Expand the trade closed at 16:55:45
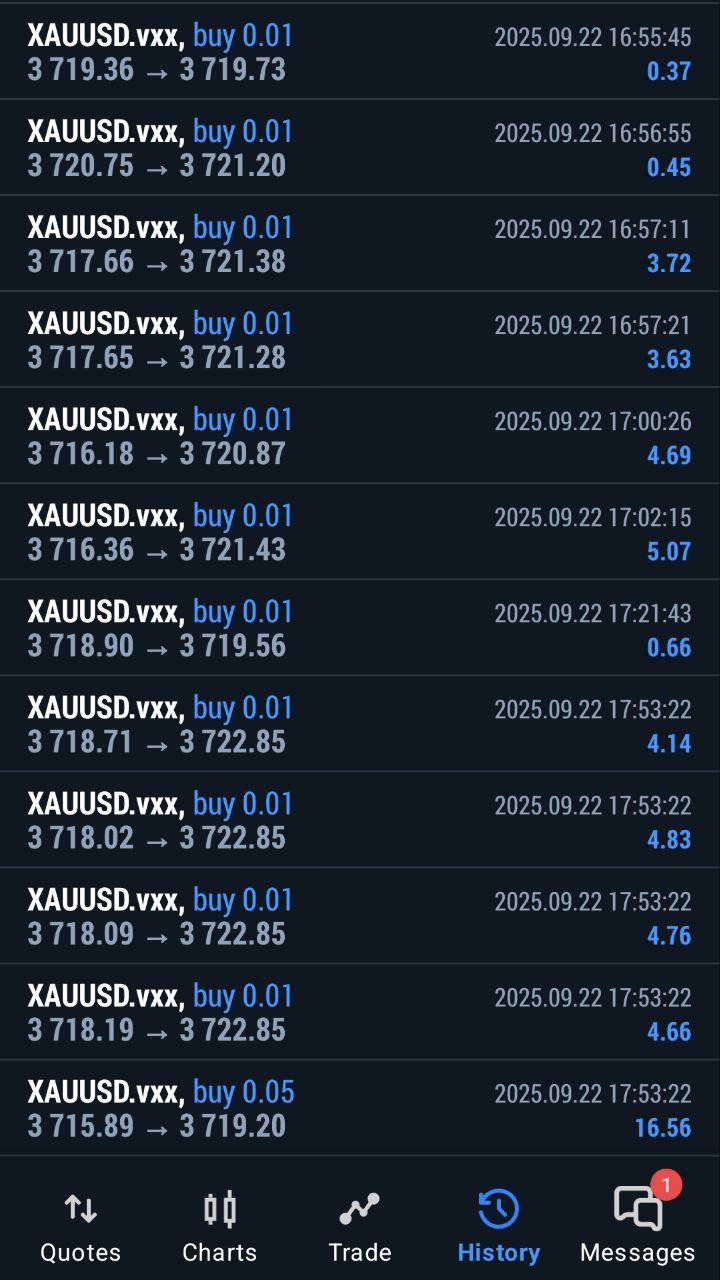 pos(360,53)
